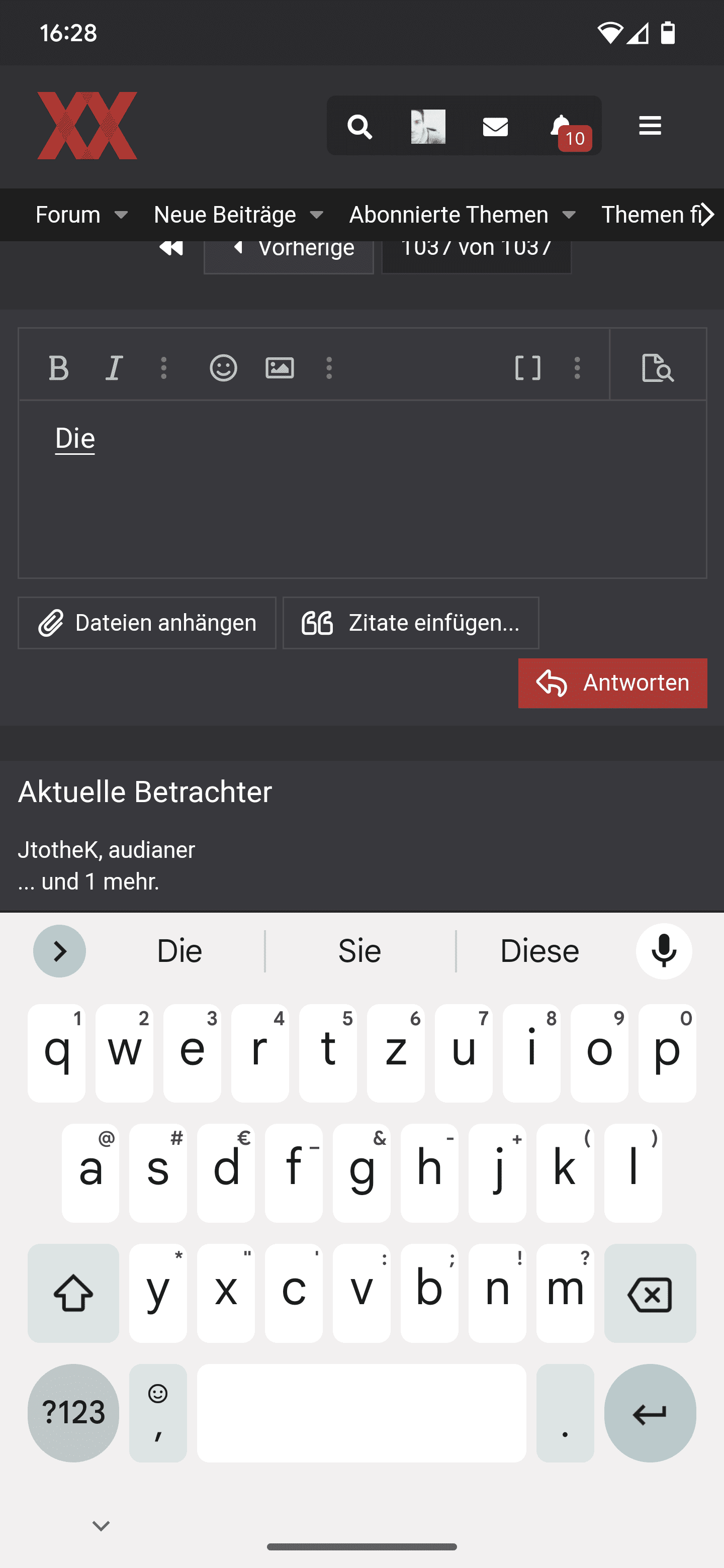Apply bold formatting in the editor
The height and width of the screenshot is (1568, 724).
(58, 368)
